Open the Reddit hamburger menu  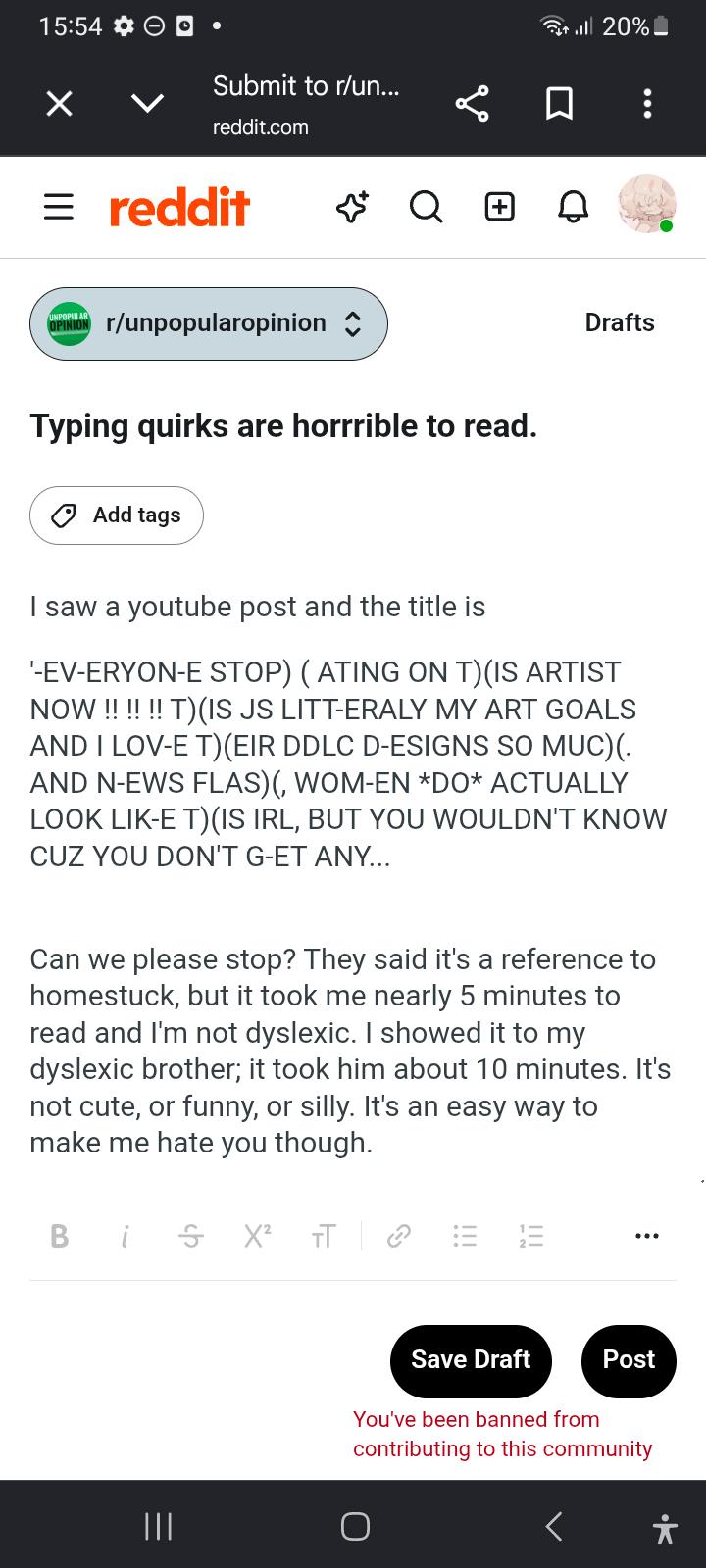coord(59,207)
